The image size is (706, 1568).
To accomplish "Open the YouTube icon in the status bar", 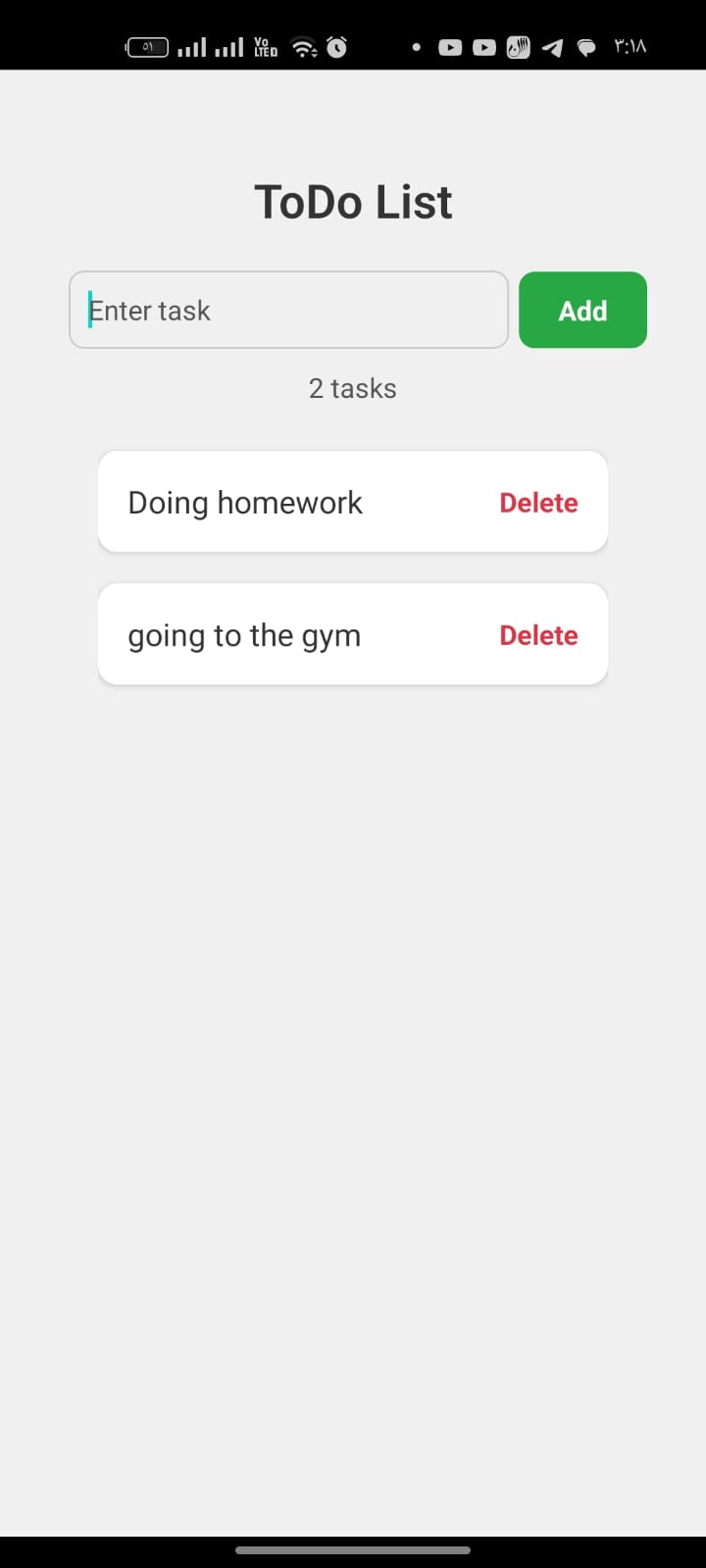I will (x=450, y=46).
